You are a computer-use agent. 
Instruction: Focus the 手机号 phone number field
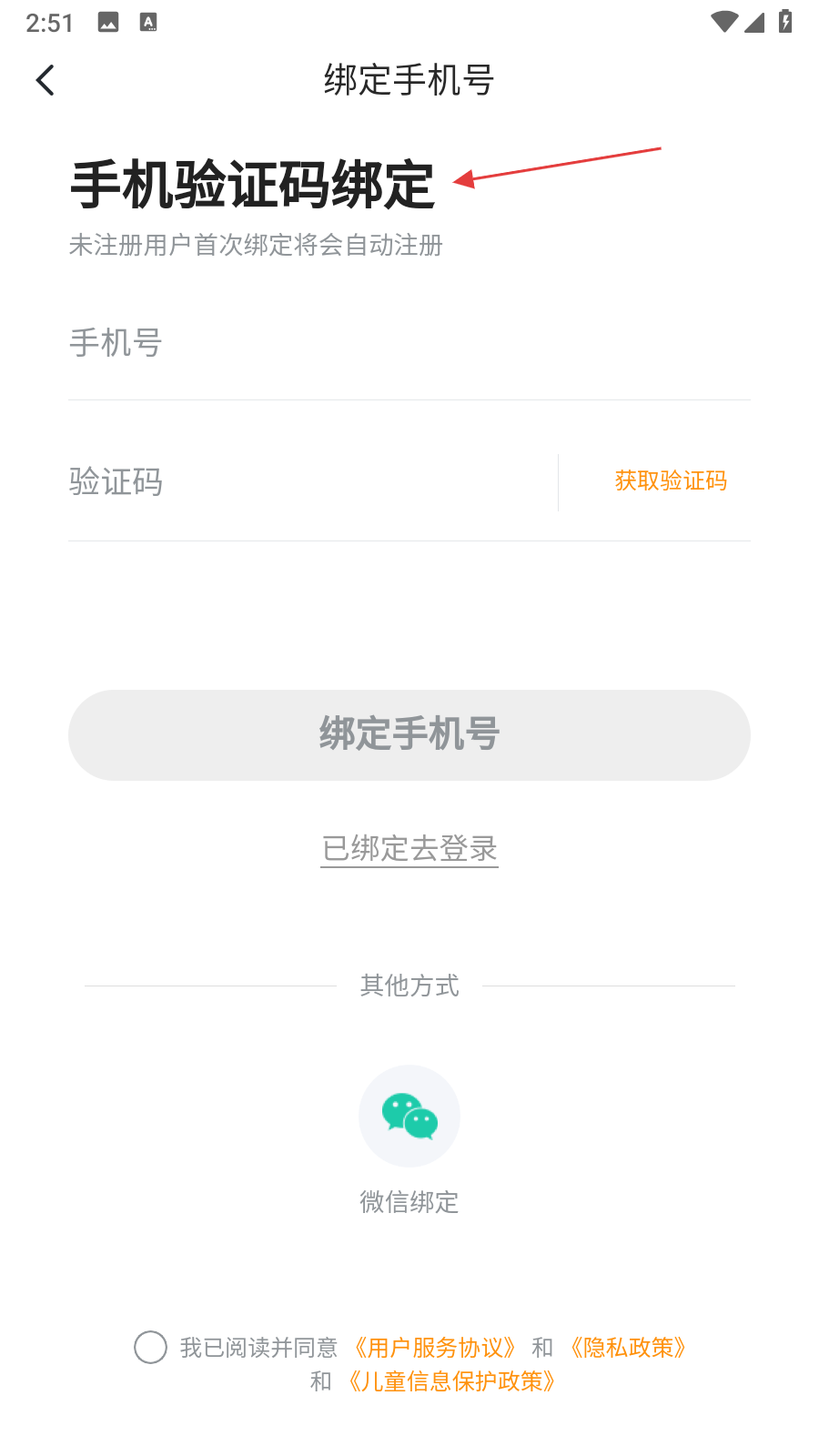point(408,344)
